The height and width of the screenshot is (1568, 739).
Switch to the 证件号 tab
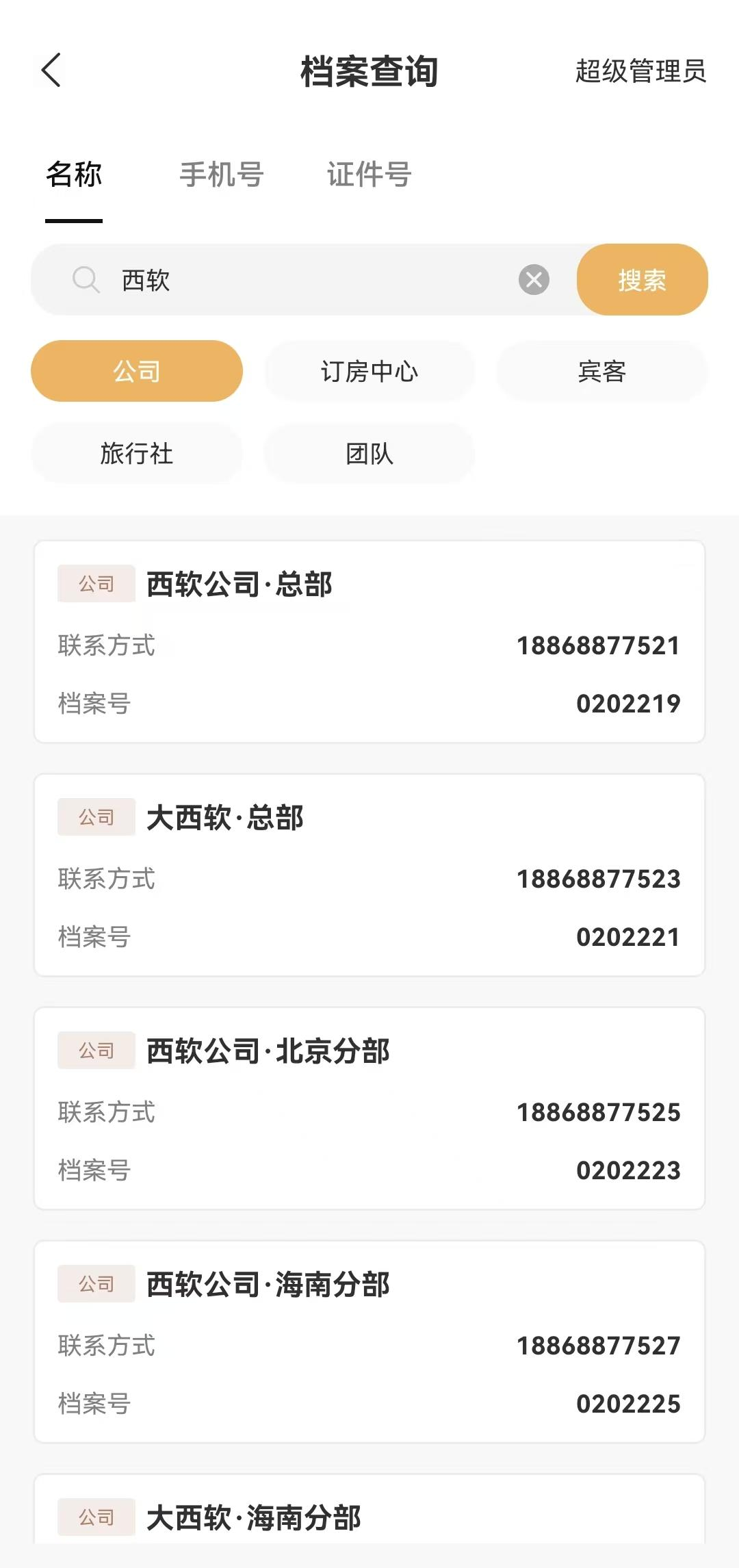pyautogui.click(x=369, y=175)
